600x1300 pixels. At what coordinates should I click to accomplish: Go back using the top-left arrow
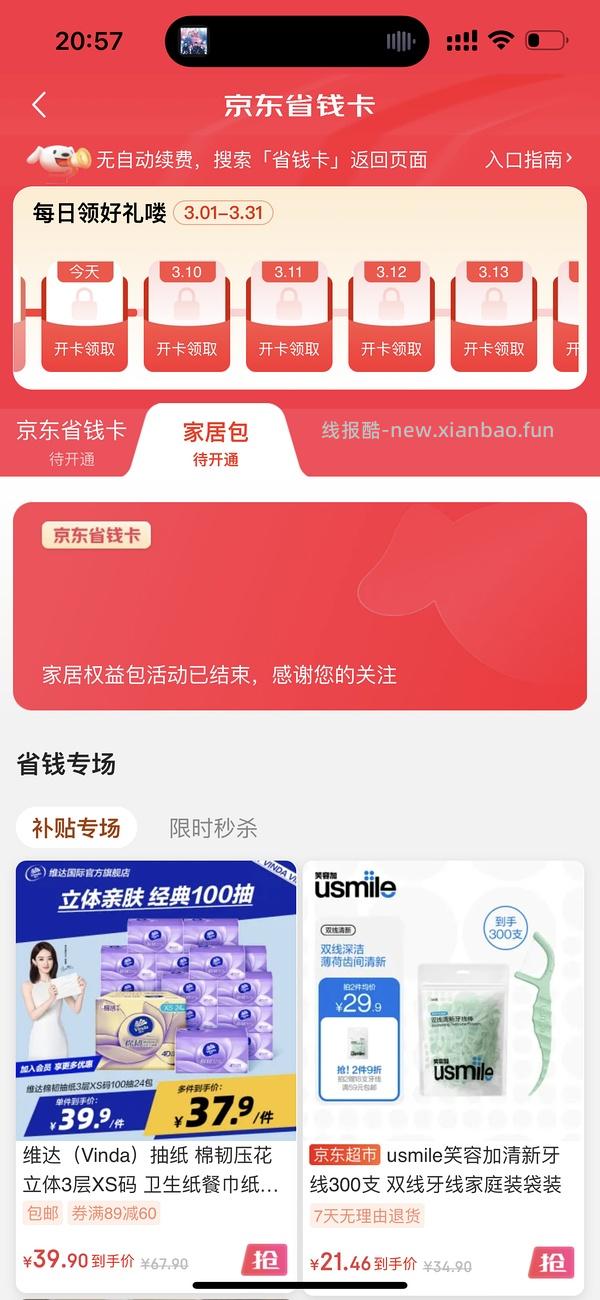39,105
